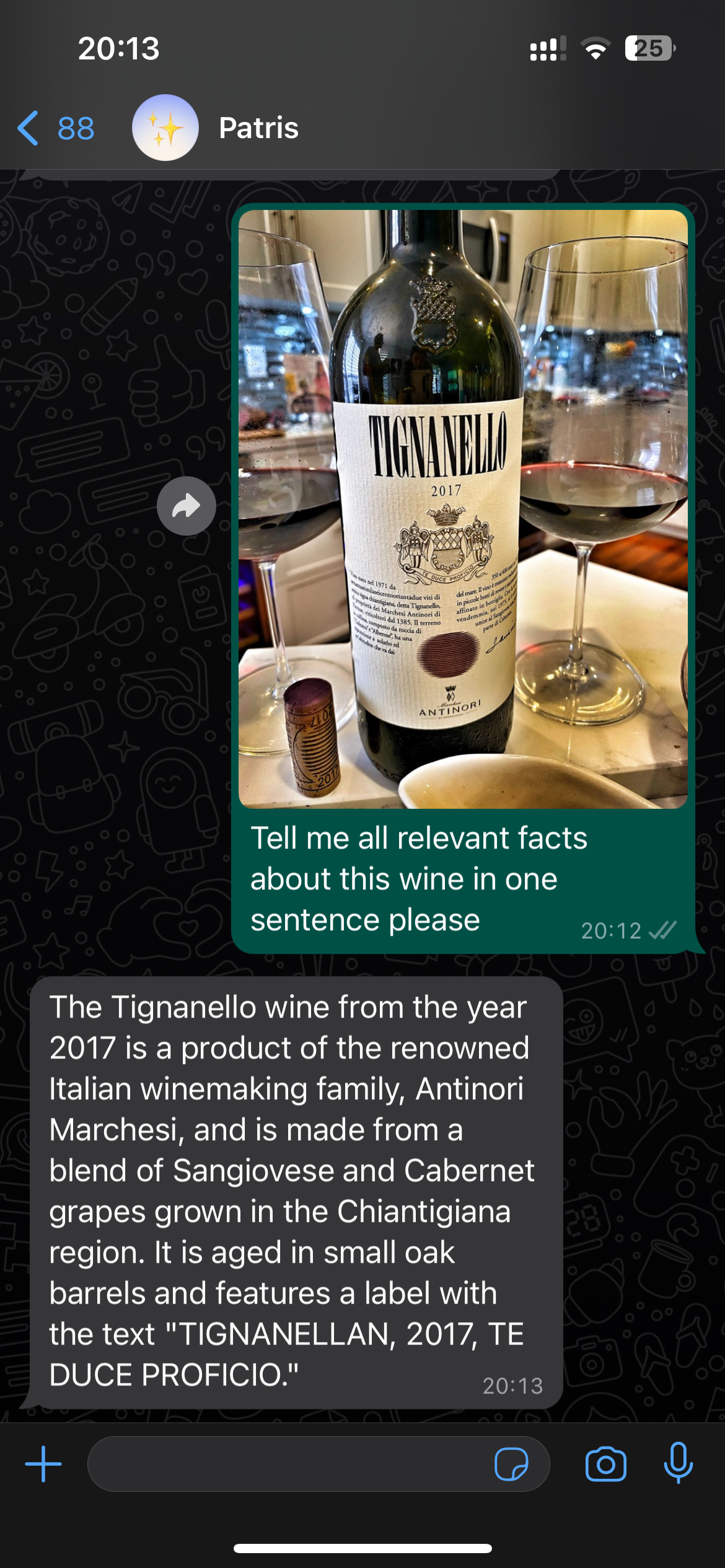Start recording a voice message
The image size is (725, 1568).
678,1463
